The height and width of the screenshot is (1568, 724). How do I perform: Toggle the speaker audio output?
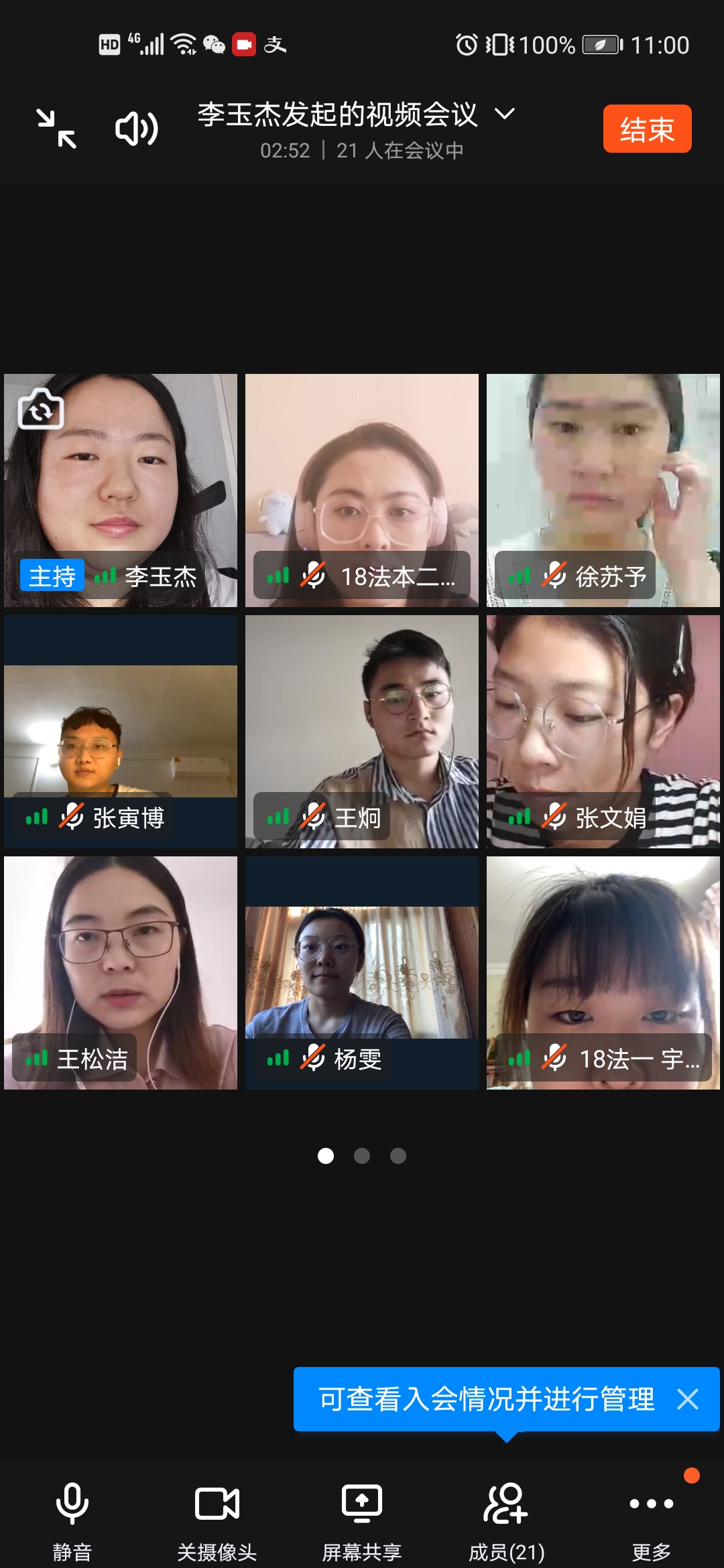[137, 128]
